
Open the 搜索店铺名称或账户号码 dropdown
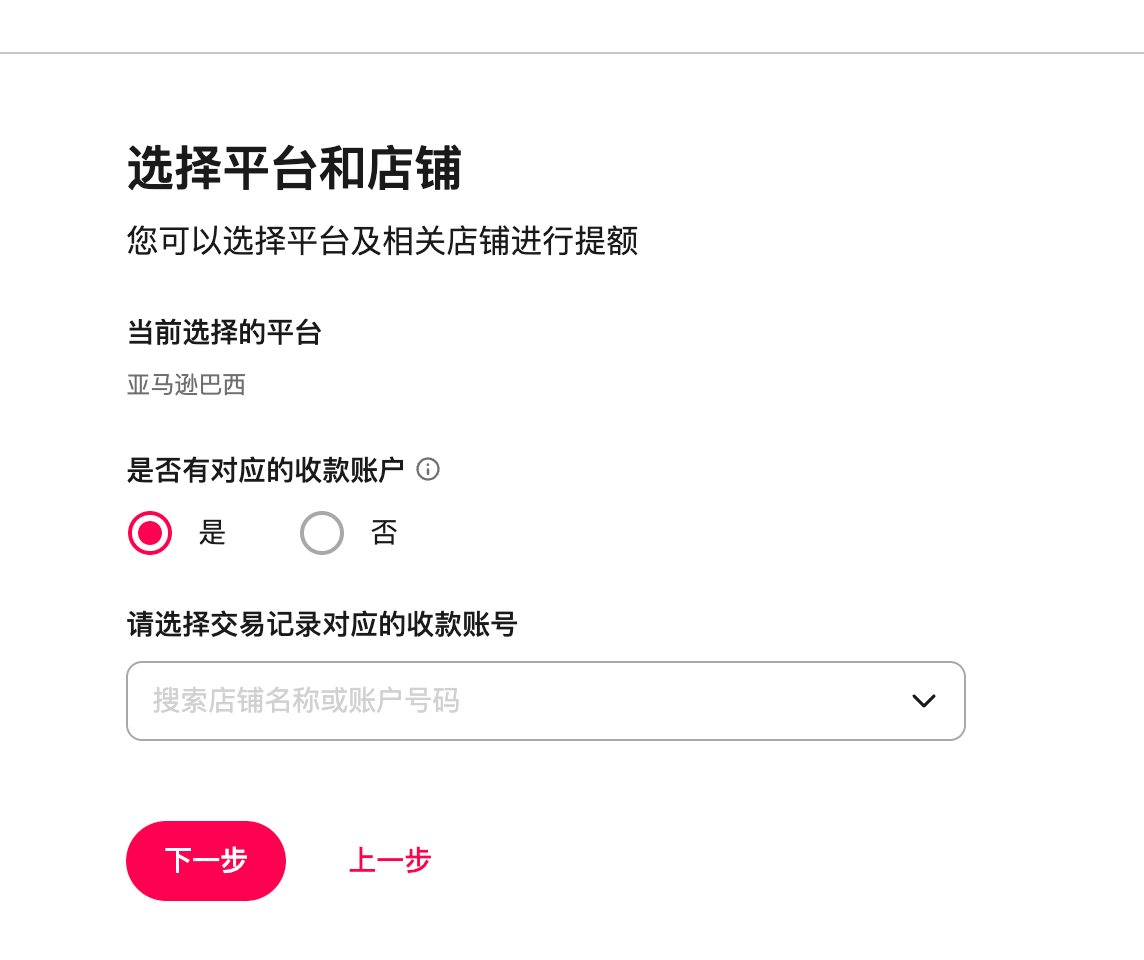[545, 701]
